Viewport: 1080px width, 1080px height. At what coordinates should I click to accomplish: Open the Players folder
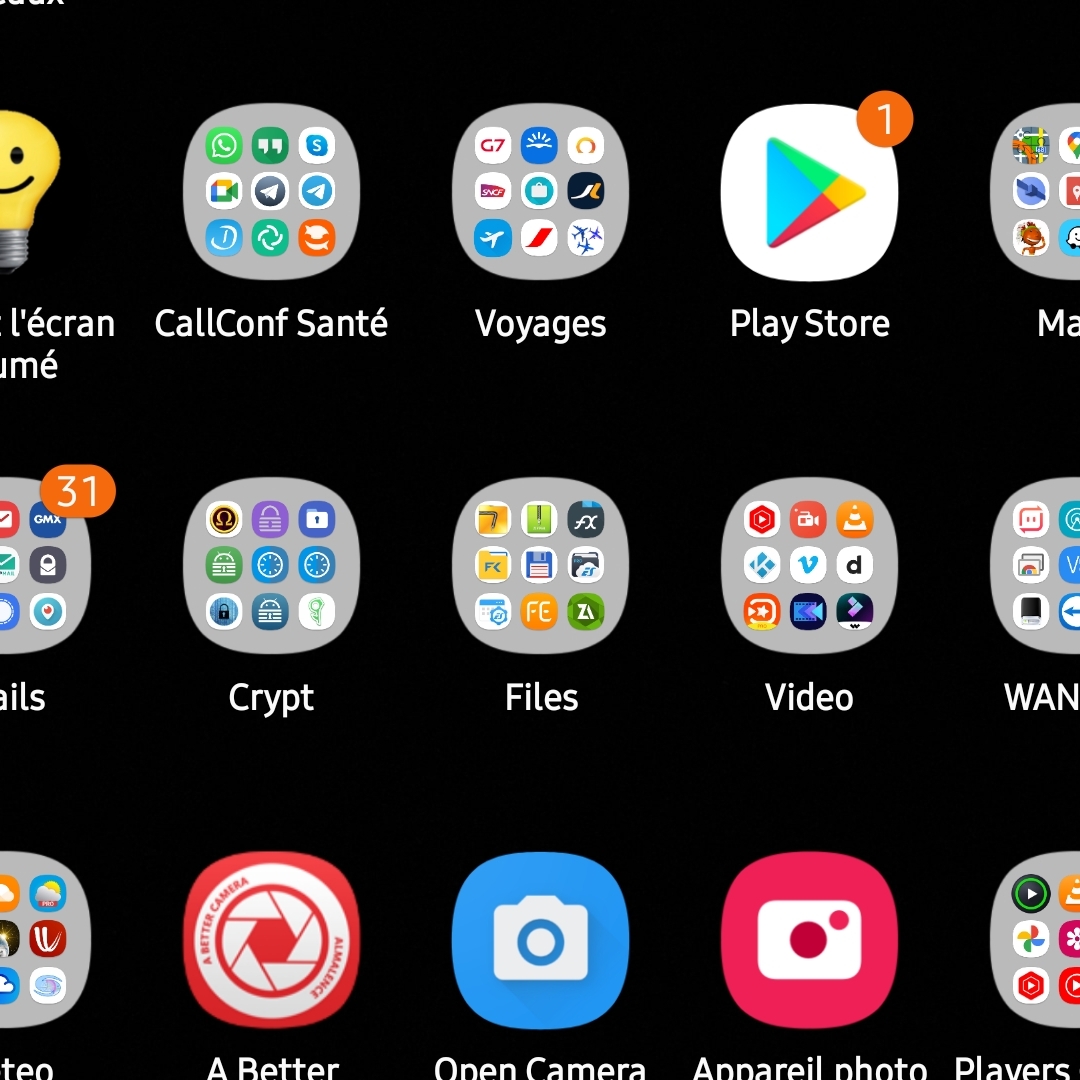(1040, 940)
